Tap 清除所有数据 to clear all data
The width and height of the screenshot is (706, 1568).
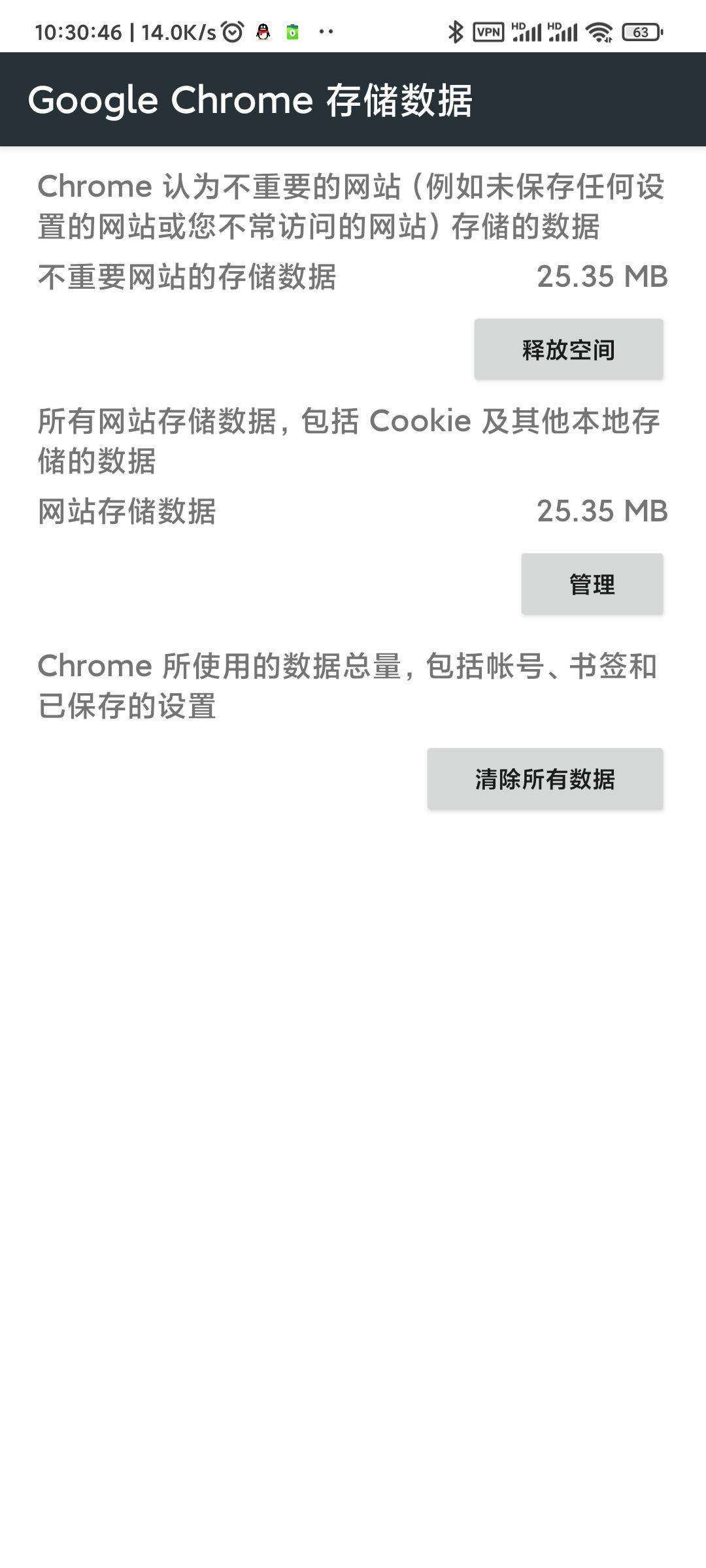[x=545, y=779]
